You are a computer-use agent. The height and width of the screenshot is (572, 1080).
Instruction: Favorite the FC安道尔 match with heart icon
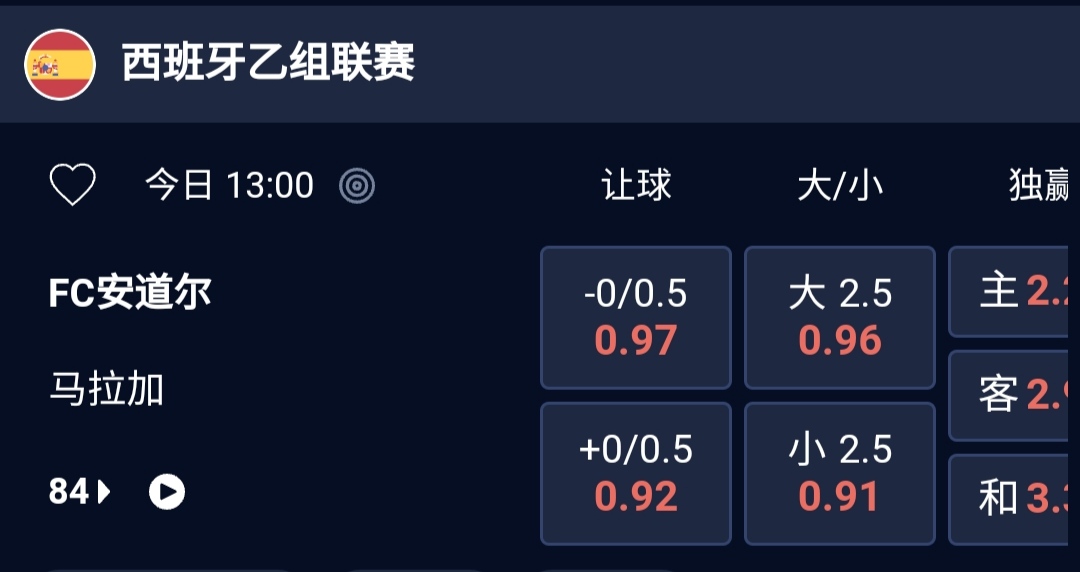[x=73, y=186]
